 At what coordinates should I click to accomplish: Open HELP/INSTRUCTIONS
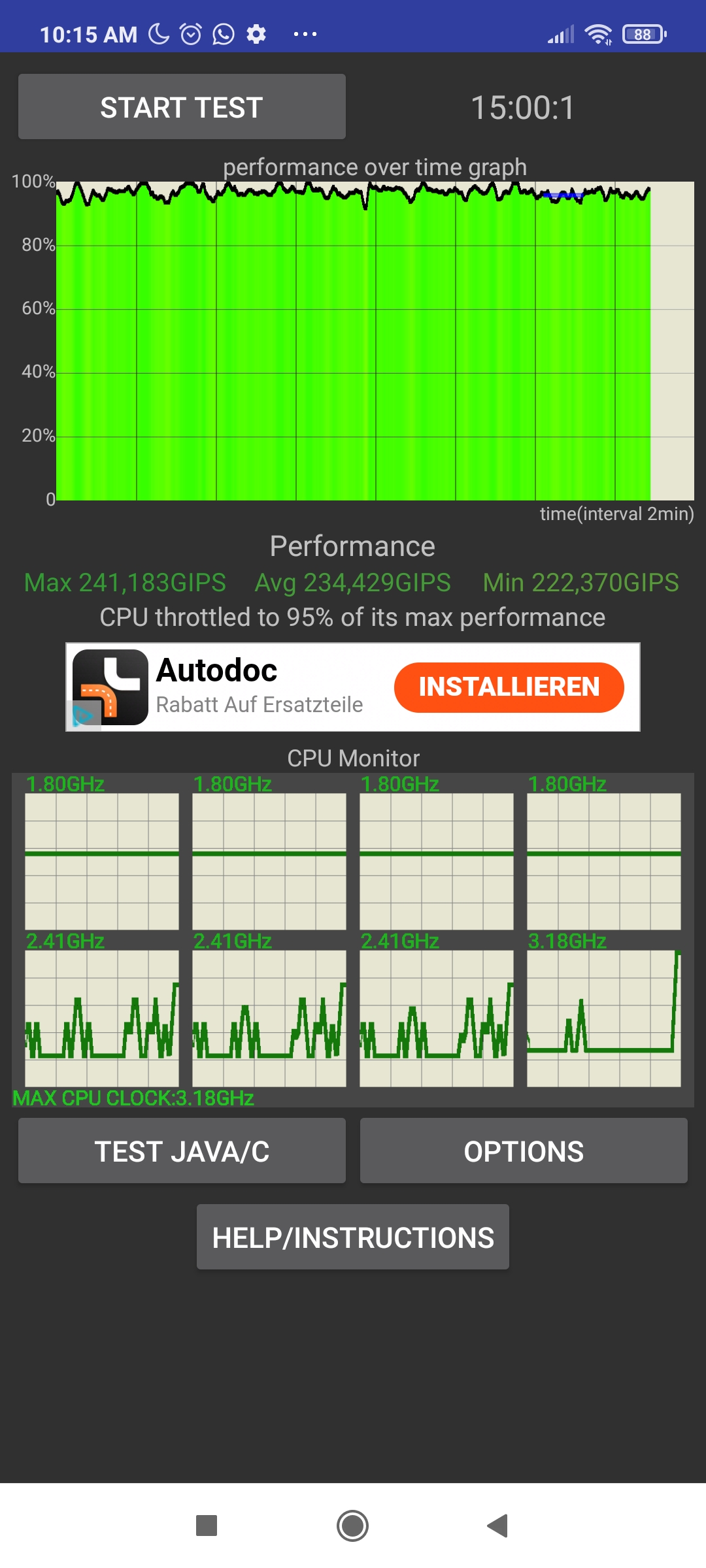(353, 1237)
